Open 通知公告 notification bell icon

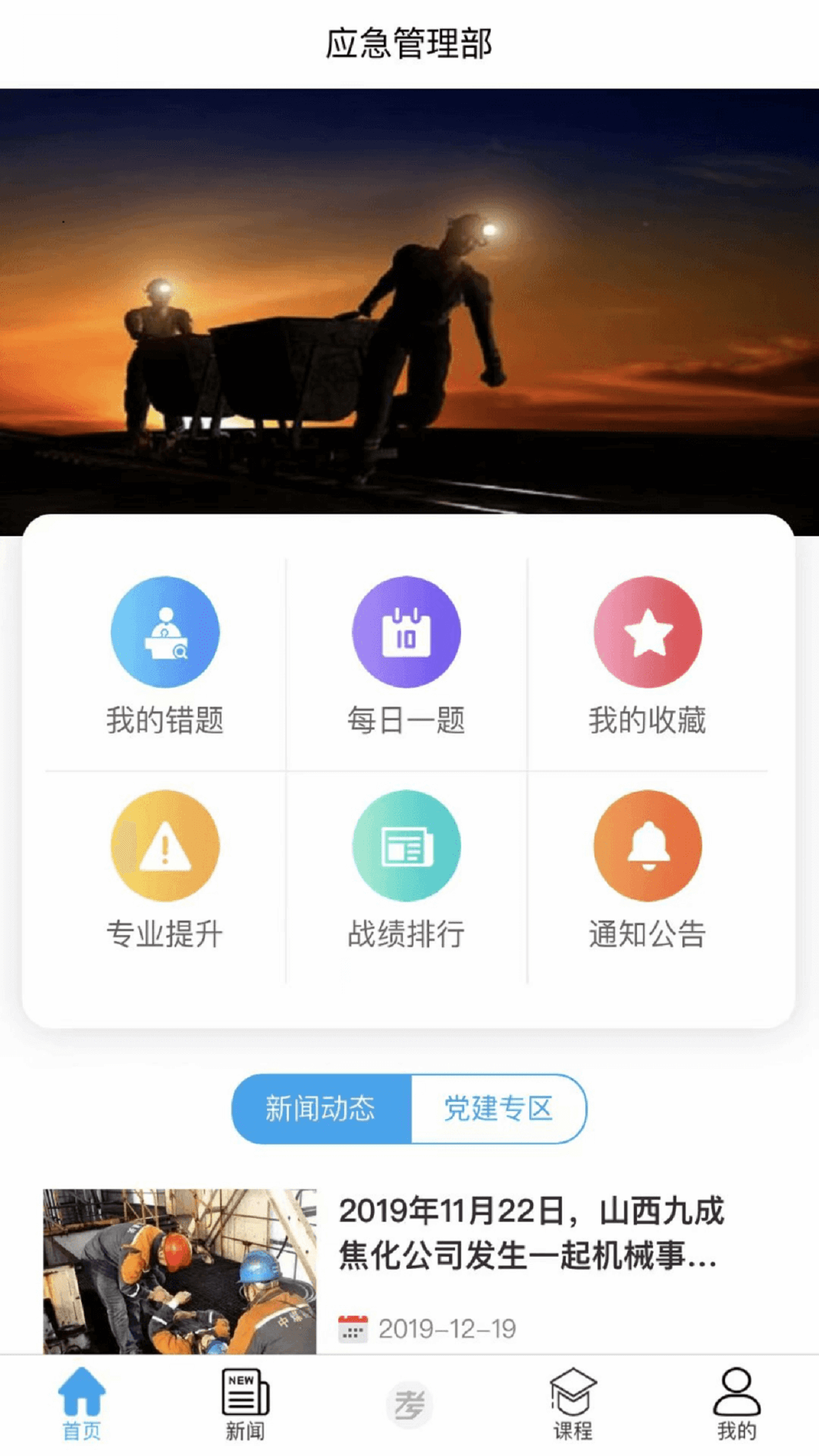648,846
